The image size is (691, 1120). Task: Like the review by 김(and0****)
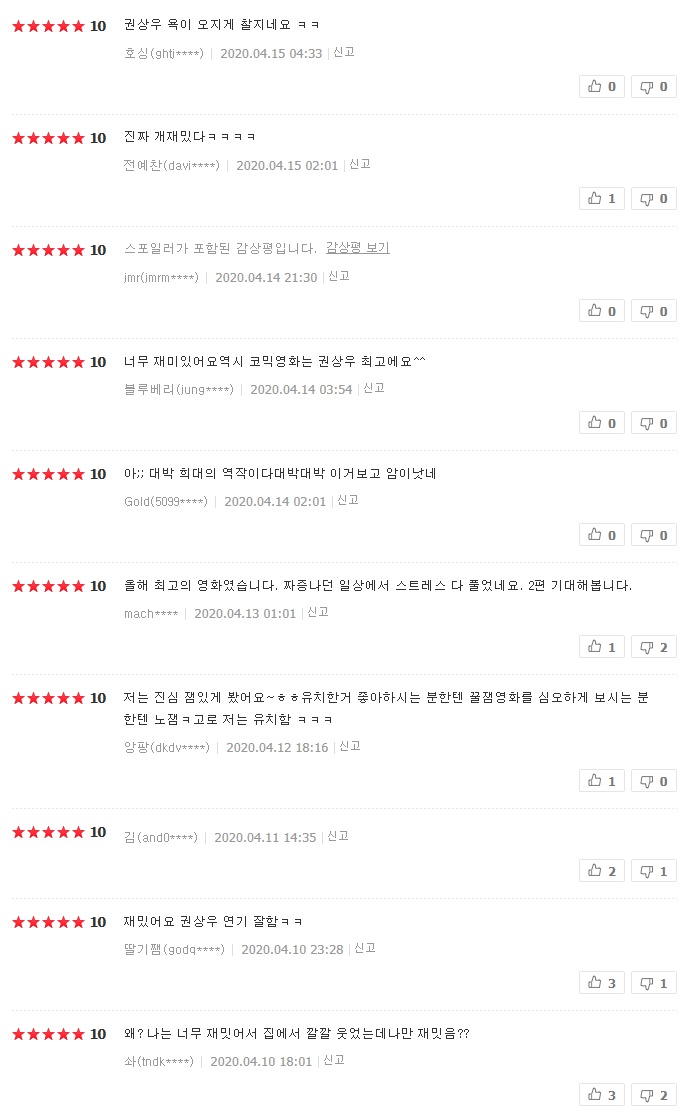point(602,871)
